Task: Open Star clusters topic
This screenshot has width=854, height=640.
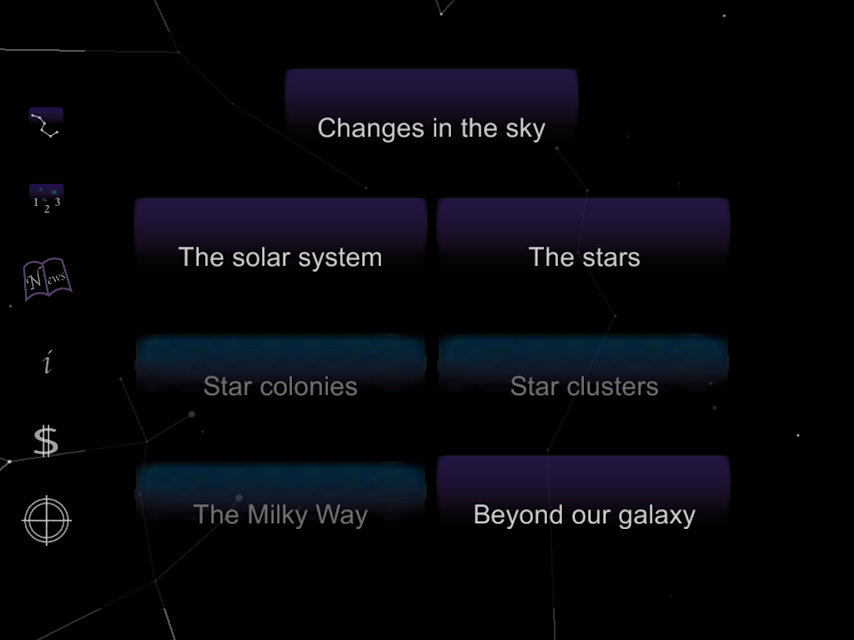Action: point(583,369)
